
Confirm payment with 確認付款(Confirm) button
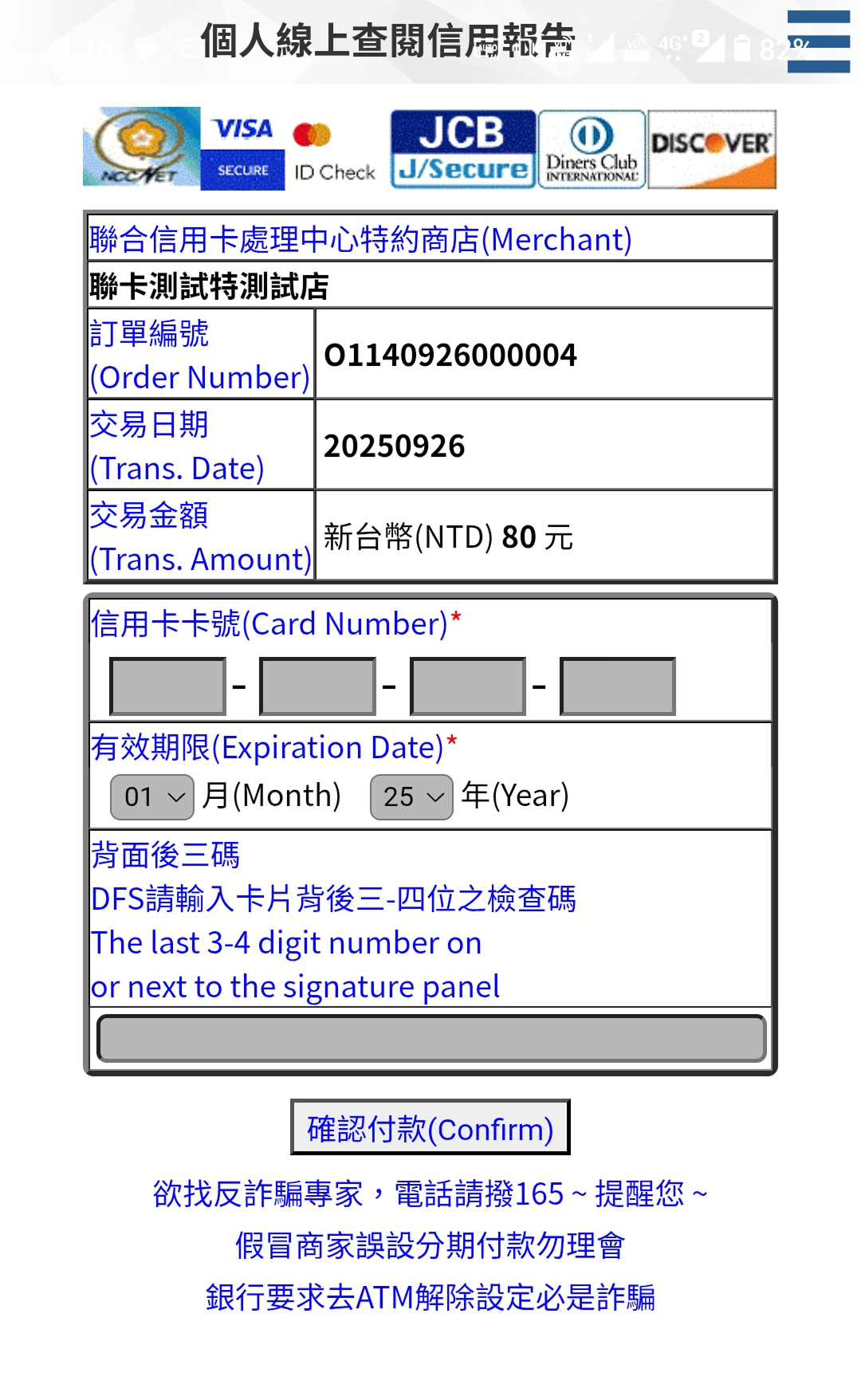pyautogui.click(x=431, y=1127)
